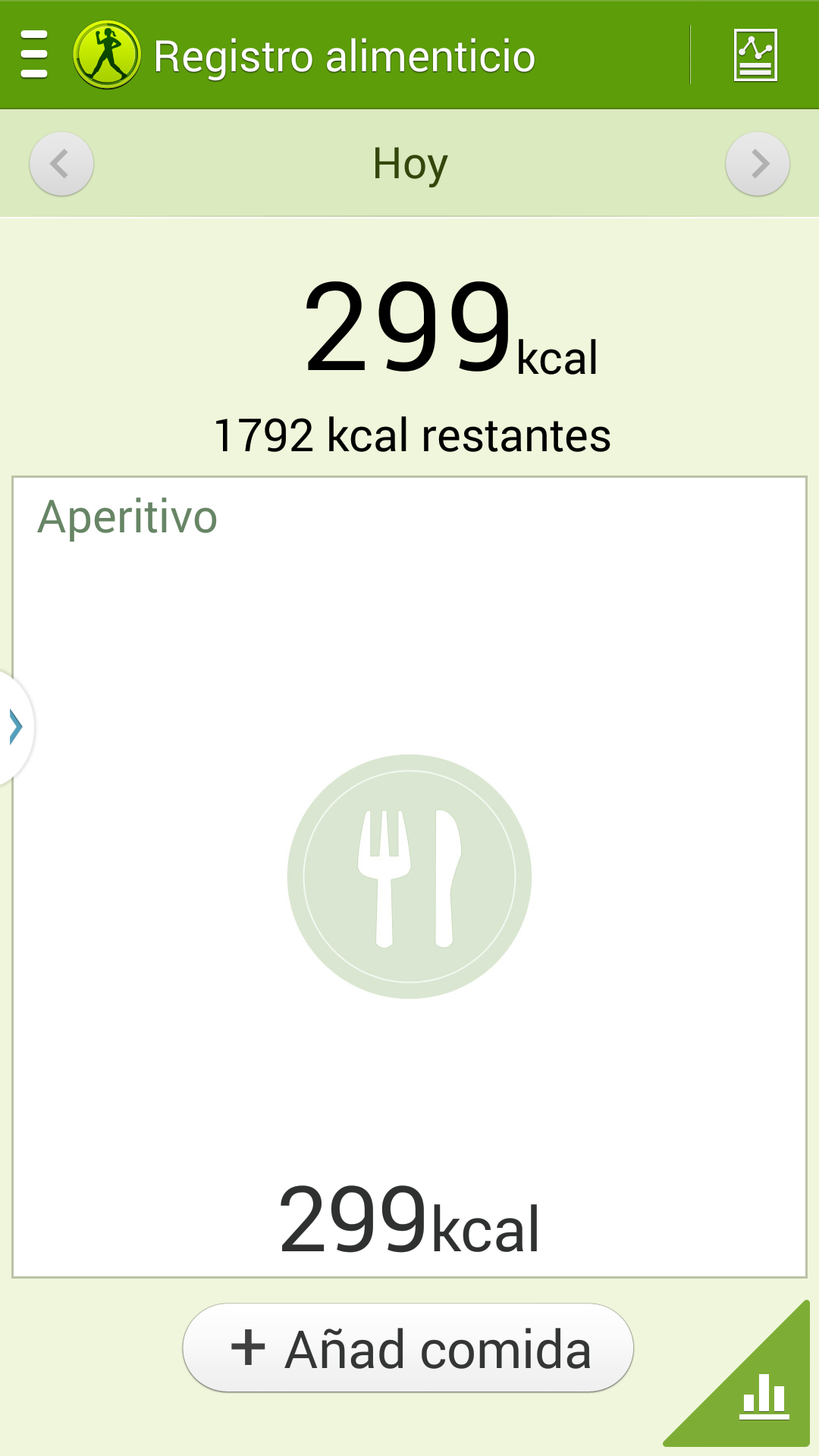Go to the previous day
The width and height of the screenshot is (819, 1456).
pyautogui.click(x=61, y=164)
